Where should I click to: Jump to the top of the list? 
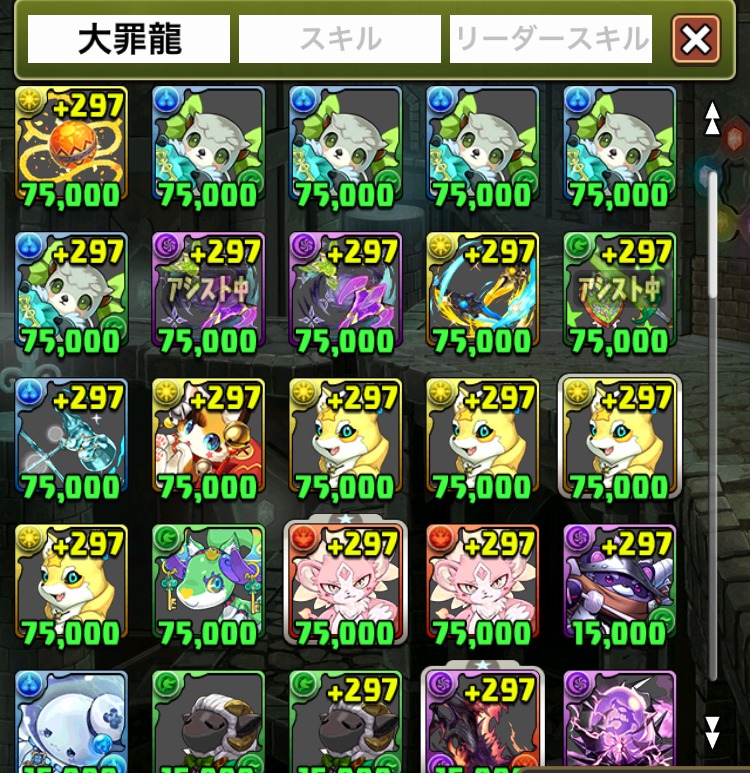pos(712,118)
